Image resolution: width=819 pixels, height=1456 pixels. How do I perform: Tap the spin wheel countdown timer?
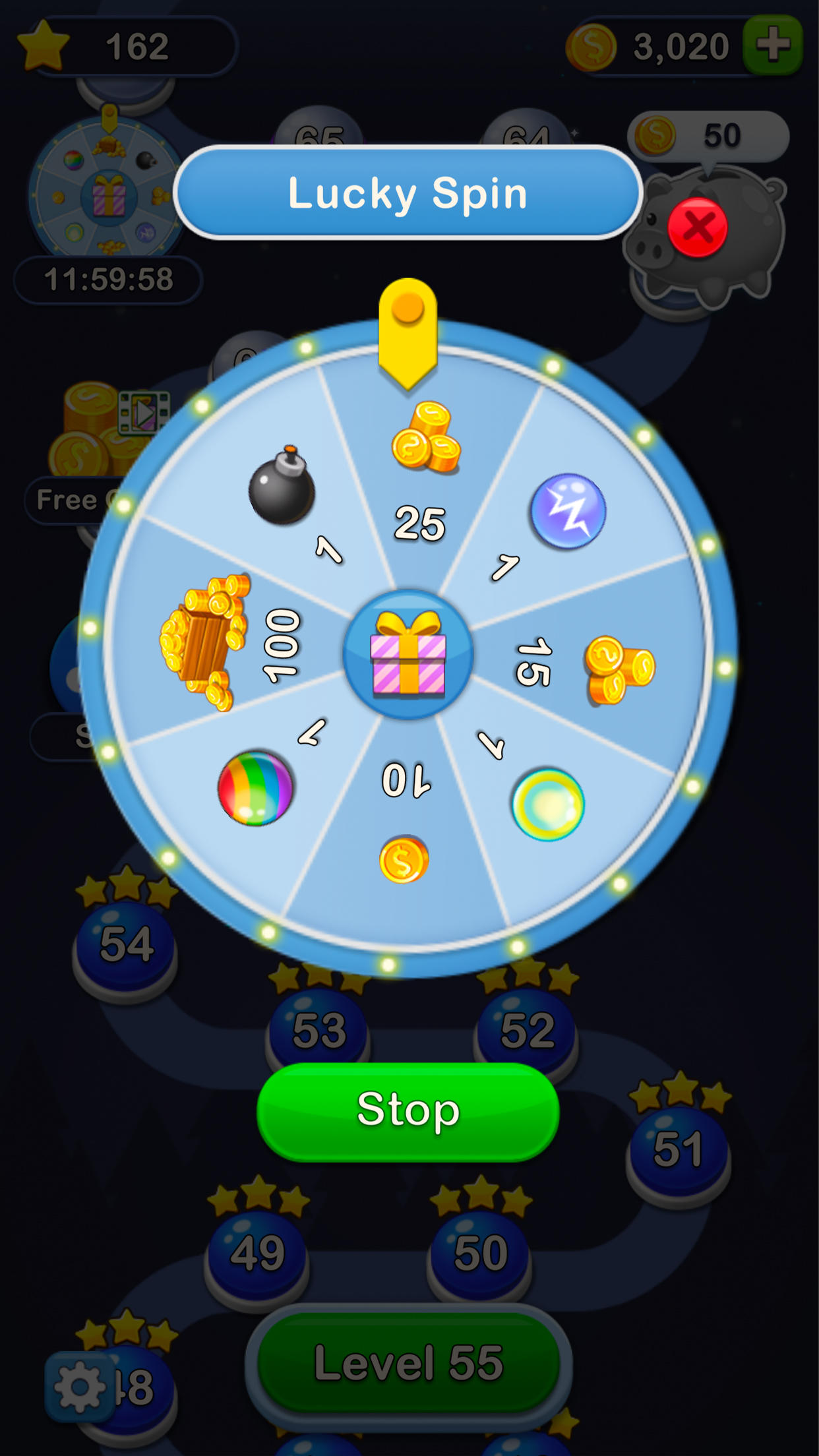[x=107, y=280]
